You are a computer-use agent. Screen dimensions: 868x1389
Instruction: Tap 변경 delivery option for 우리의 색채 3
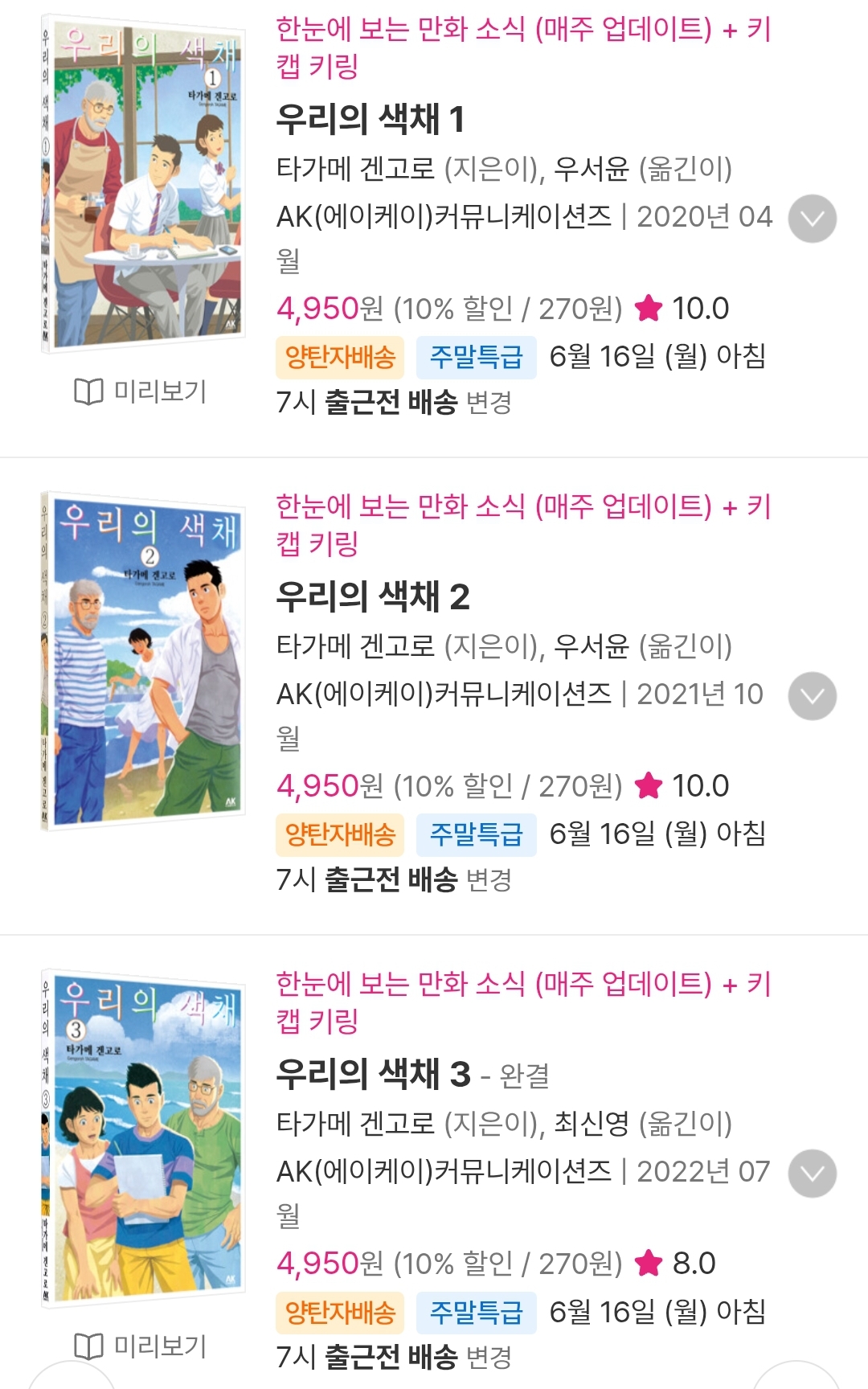pos(489,1357)
